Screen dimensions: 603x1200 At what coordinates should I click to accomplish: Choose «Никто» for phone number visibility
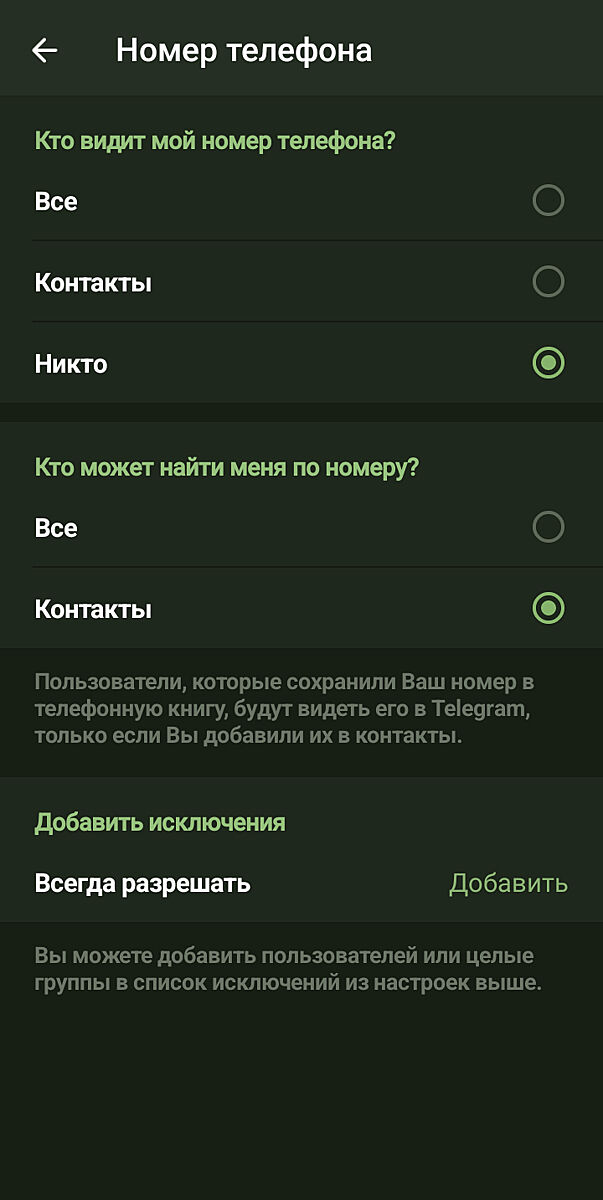pos(548,363)
